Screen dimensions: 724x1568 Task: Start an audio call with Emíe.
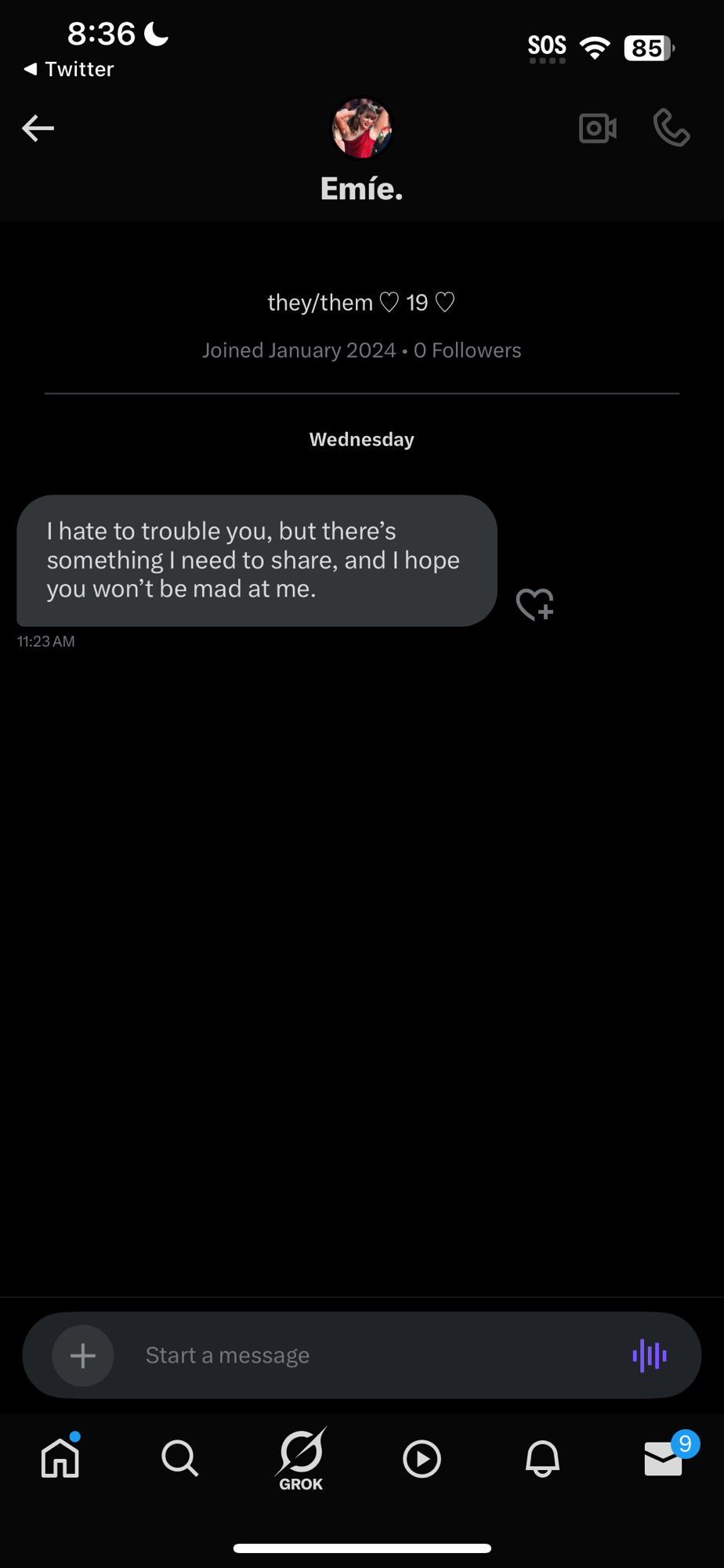(x=672, y=128)
